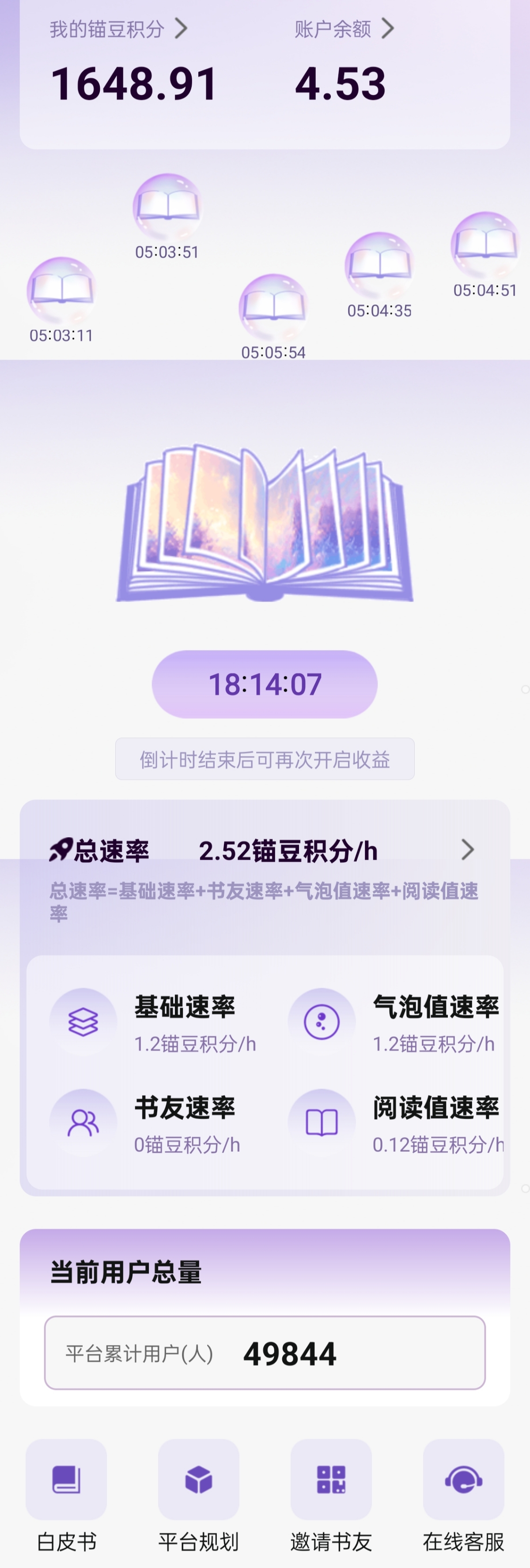
Task: Expand 总速率 rate details
Action: (467, 850)
